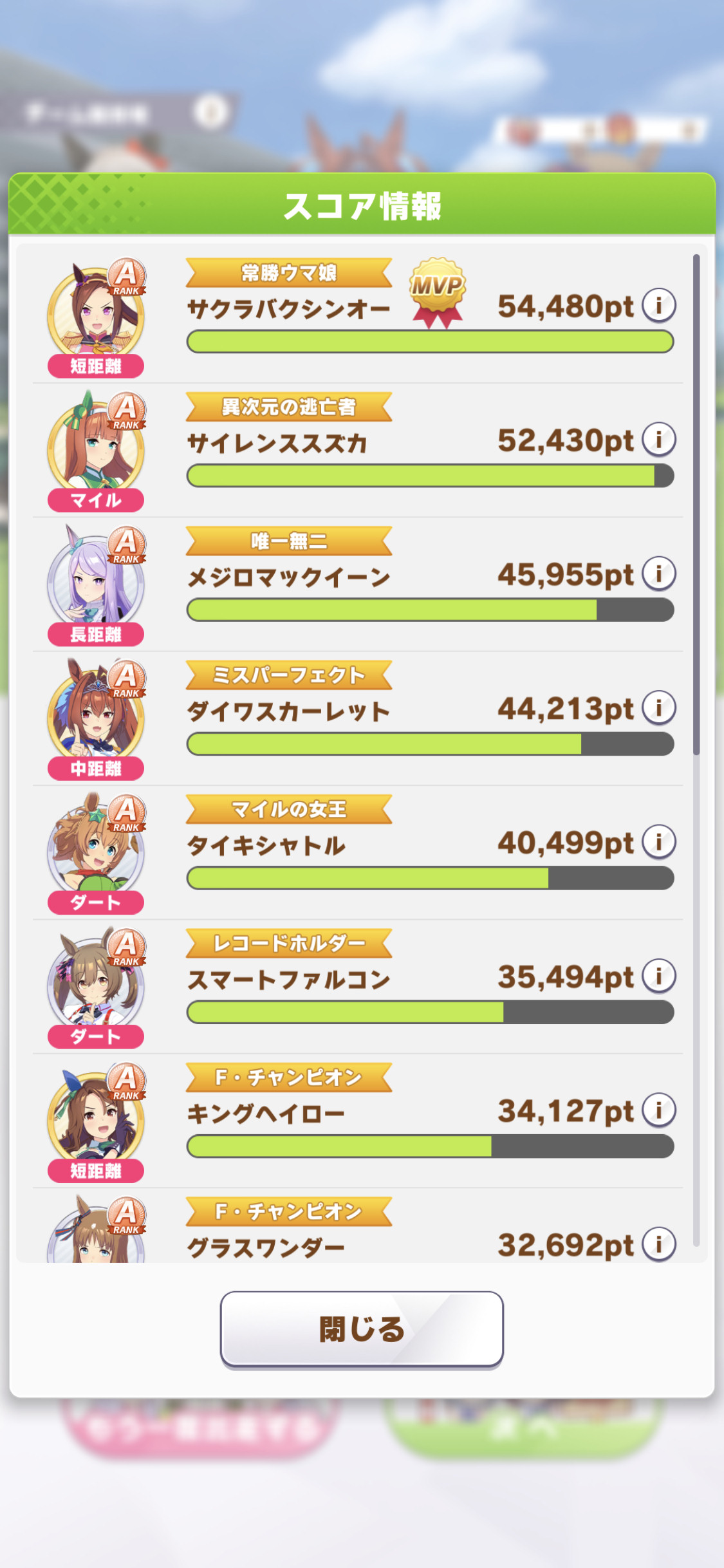Open score info for メジロマックイーン
724x1568 pixels.
coord(659,574)
